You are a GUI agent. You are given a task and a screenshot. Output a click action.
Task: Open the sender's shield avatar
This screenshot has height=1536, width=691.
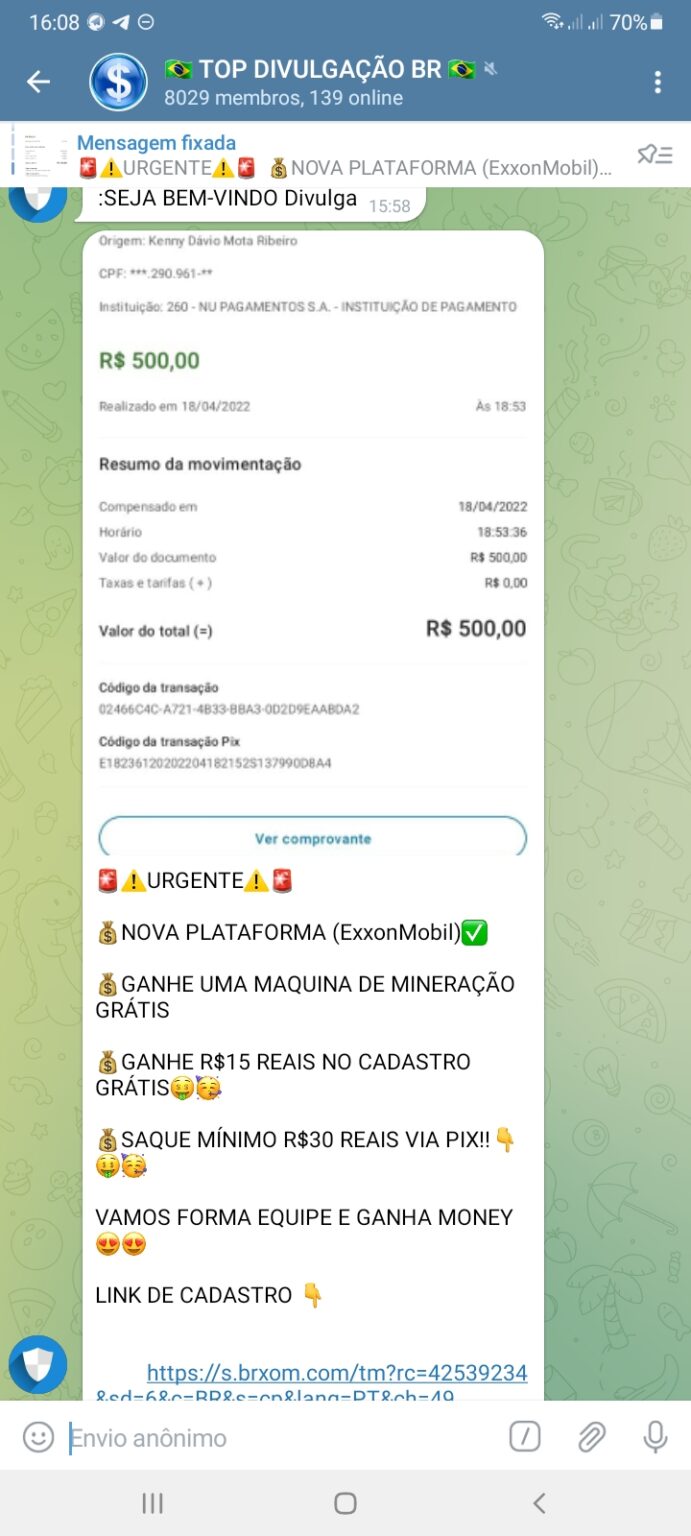point(38,1364)
